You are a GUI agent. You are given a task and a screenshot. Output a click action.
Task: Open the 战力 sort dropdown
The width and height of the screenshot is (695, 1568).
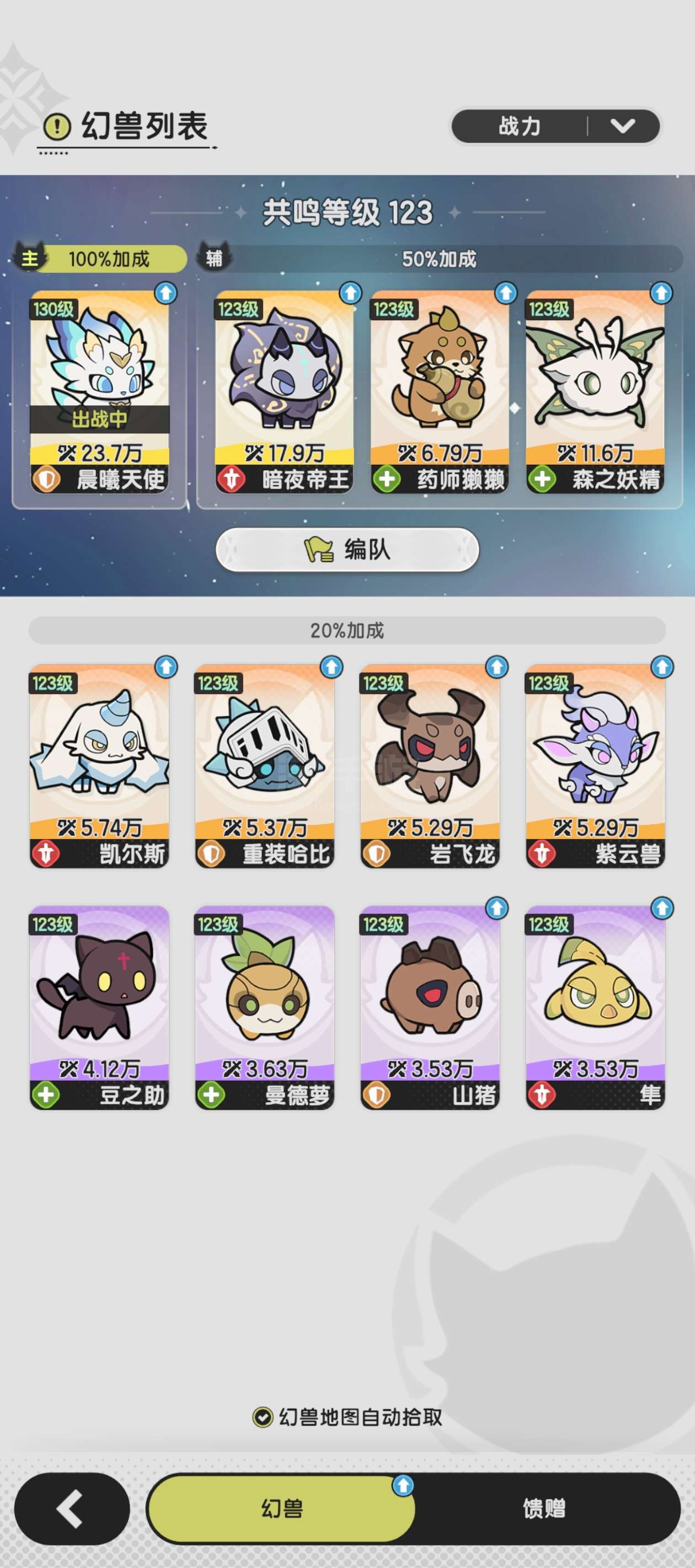coord(555,126)
